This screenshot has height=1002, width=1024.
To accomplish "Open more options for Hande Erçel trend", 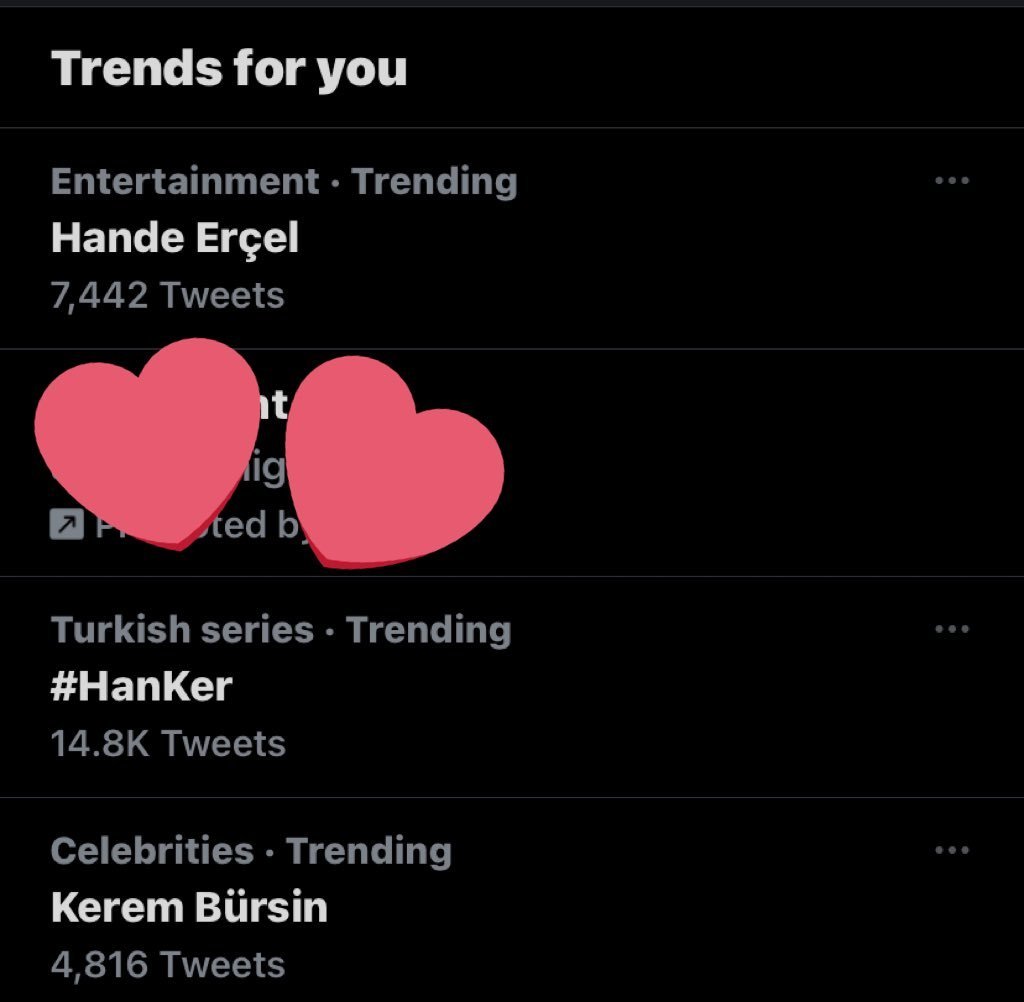I will point(951,181).
